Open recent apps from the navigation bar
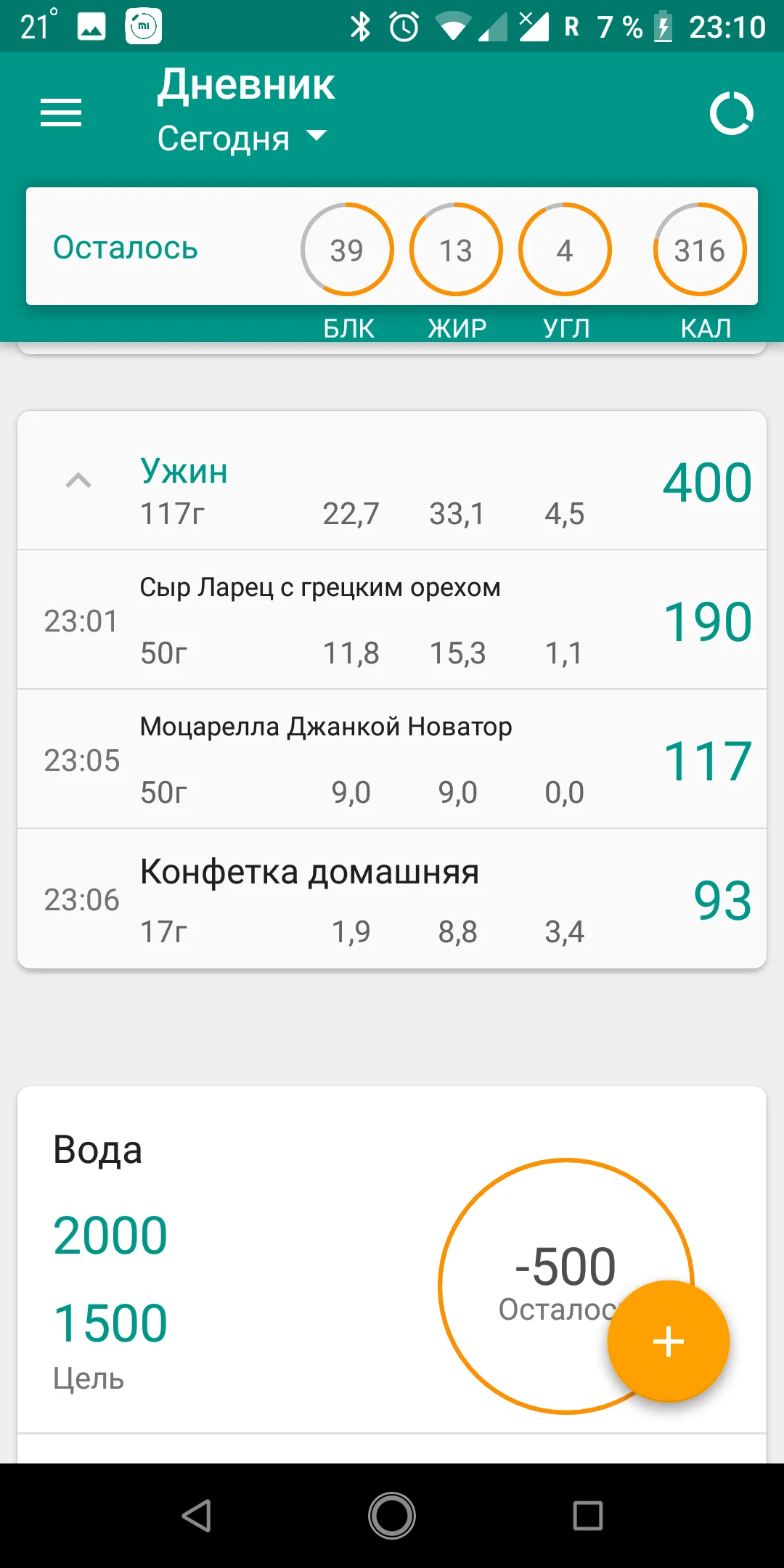 [587, 1516]
